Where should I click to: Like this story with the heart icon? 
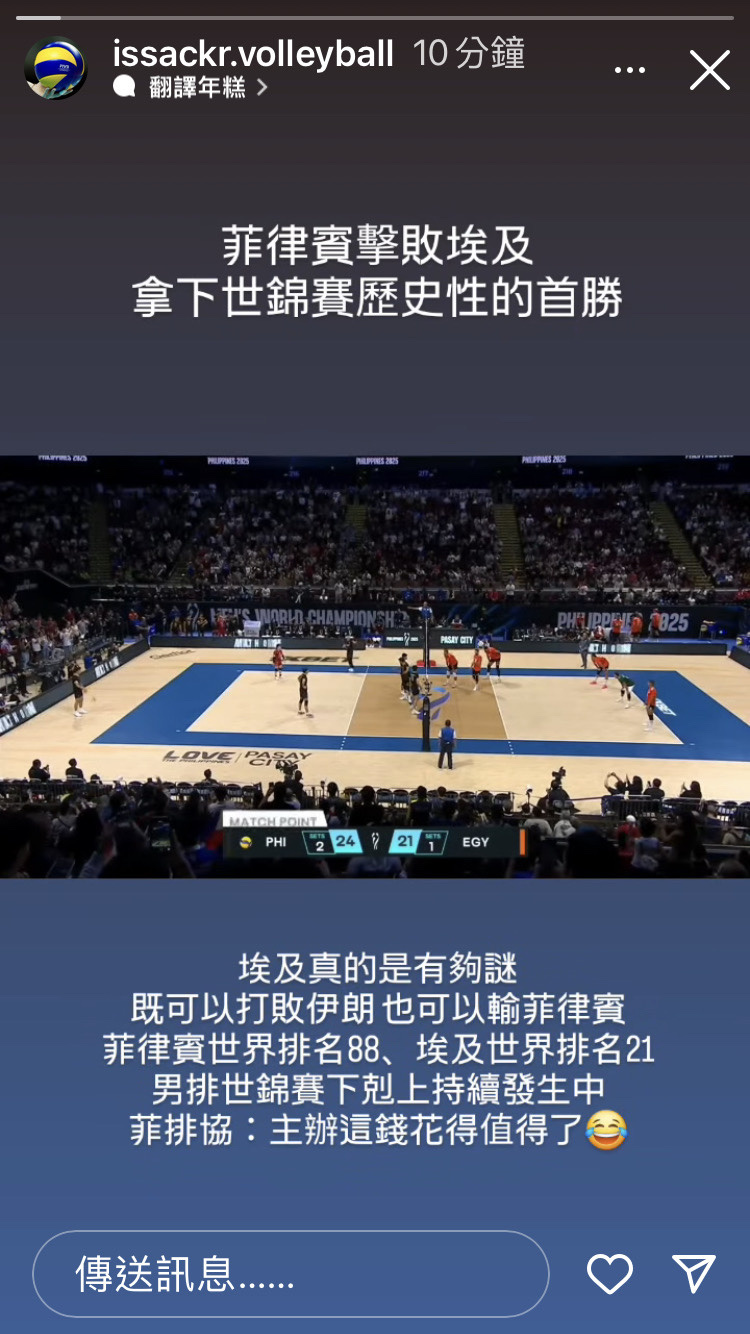(609, 1274)
